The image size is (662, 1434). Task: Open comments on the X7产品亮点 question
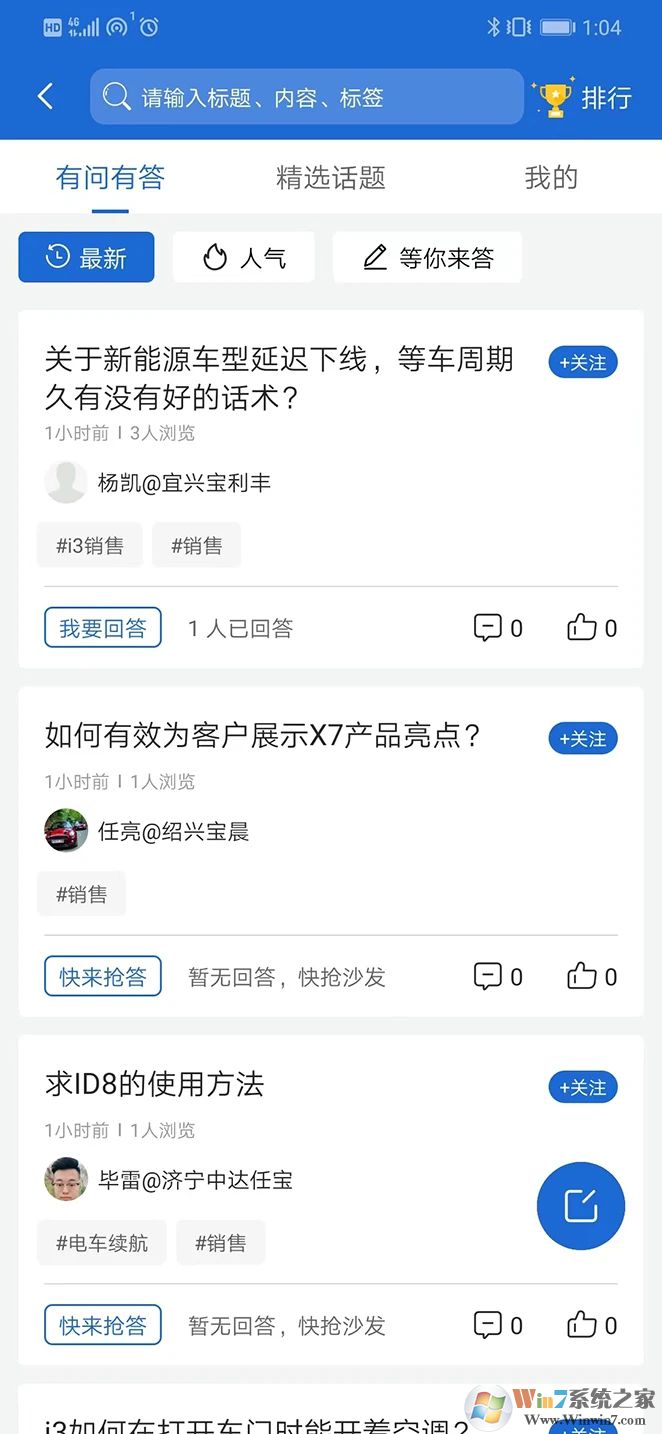coord(497,977)
